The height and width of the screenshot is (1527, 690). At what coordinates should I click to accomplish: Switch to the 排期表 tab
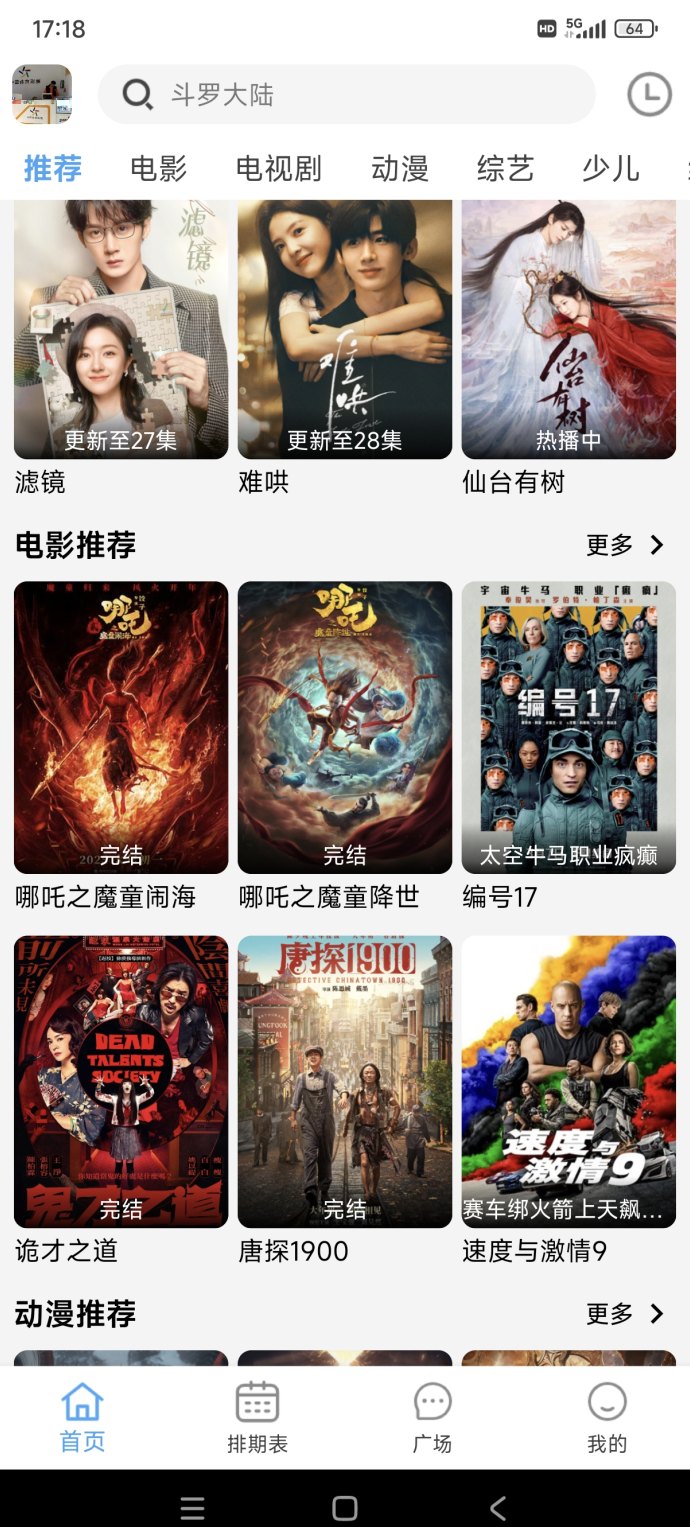click(257, 1417)
